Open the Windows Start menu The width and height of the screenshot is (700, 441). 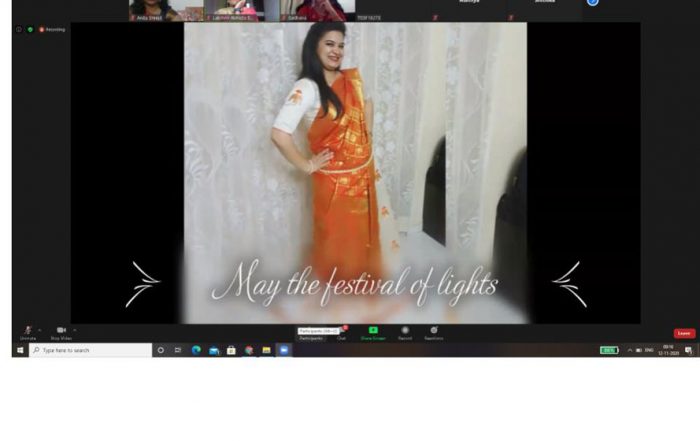(19, 350)
